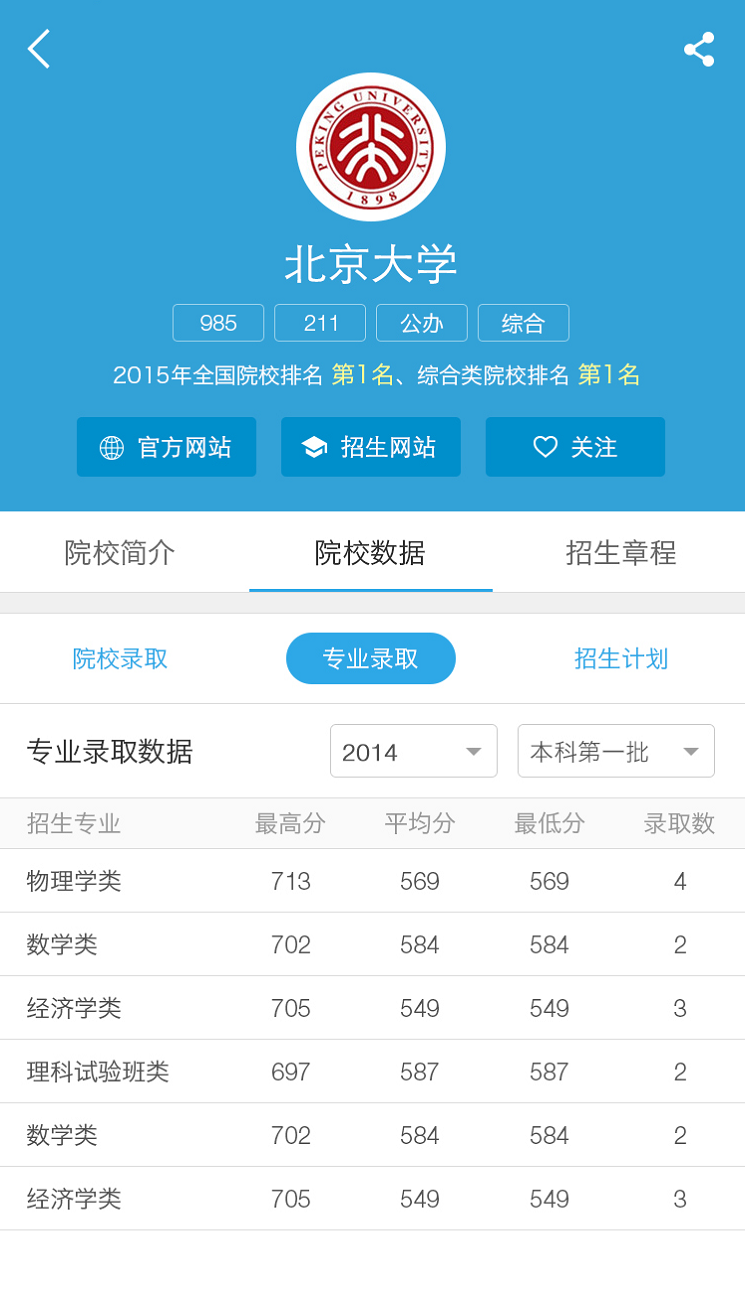Click the back arrow at top left
The image size is (745, 1290).
click(x=38, y=48)
